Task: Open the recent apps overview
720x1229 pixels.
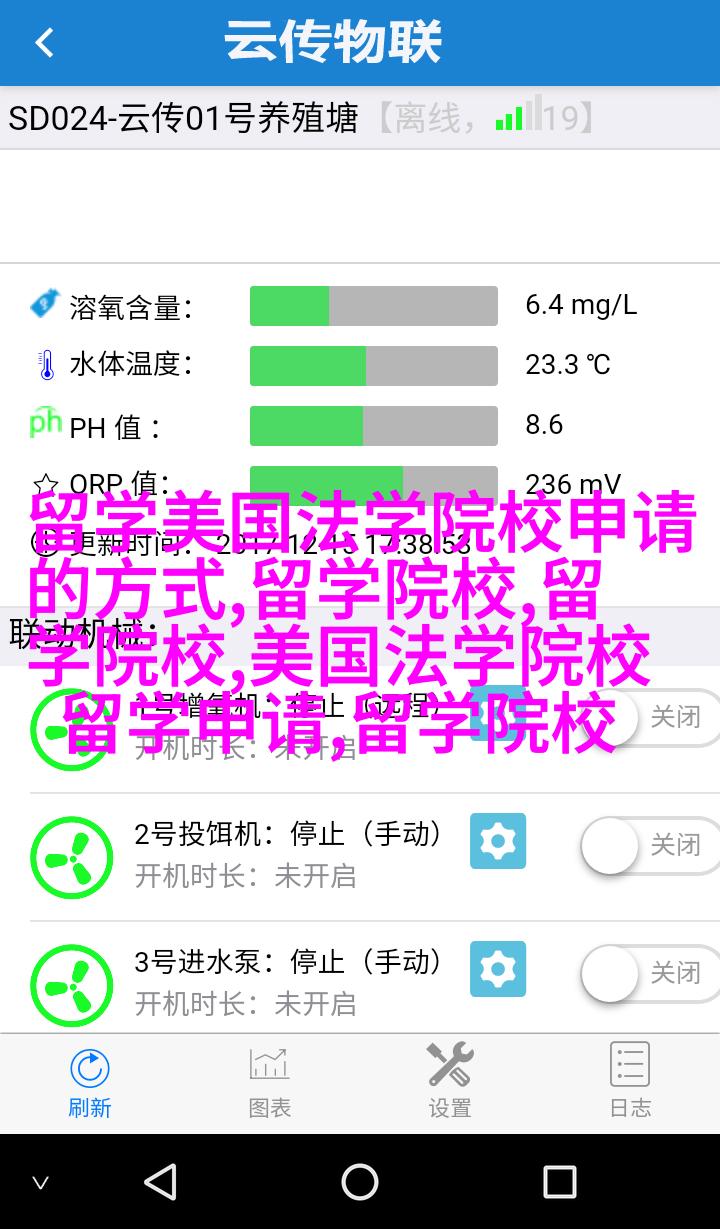Action: (560, 1182)
